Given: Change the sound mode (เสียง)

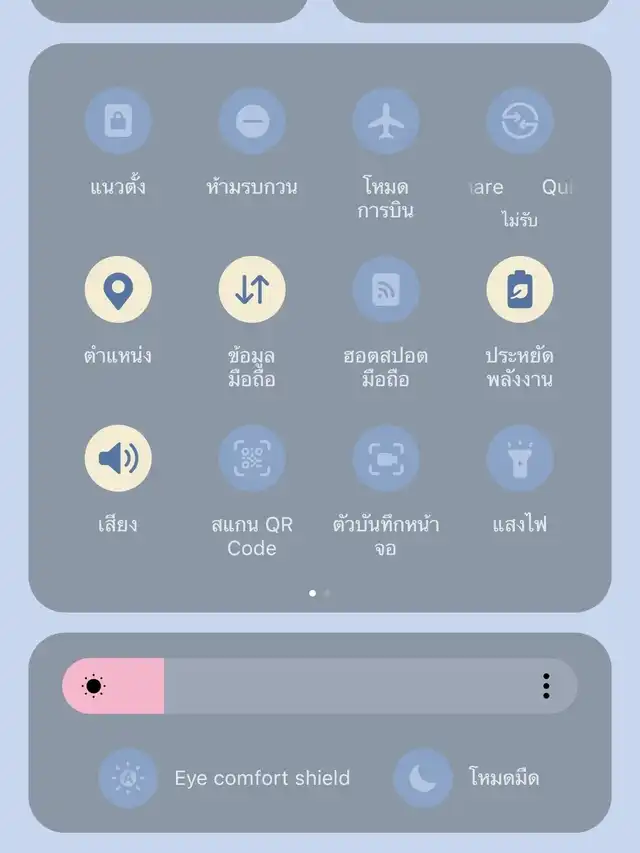Looking at the screenshot, I should pyautogui.click(x=118, y=458).
